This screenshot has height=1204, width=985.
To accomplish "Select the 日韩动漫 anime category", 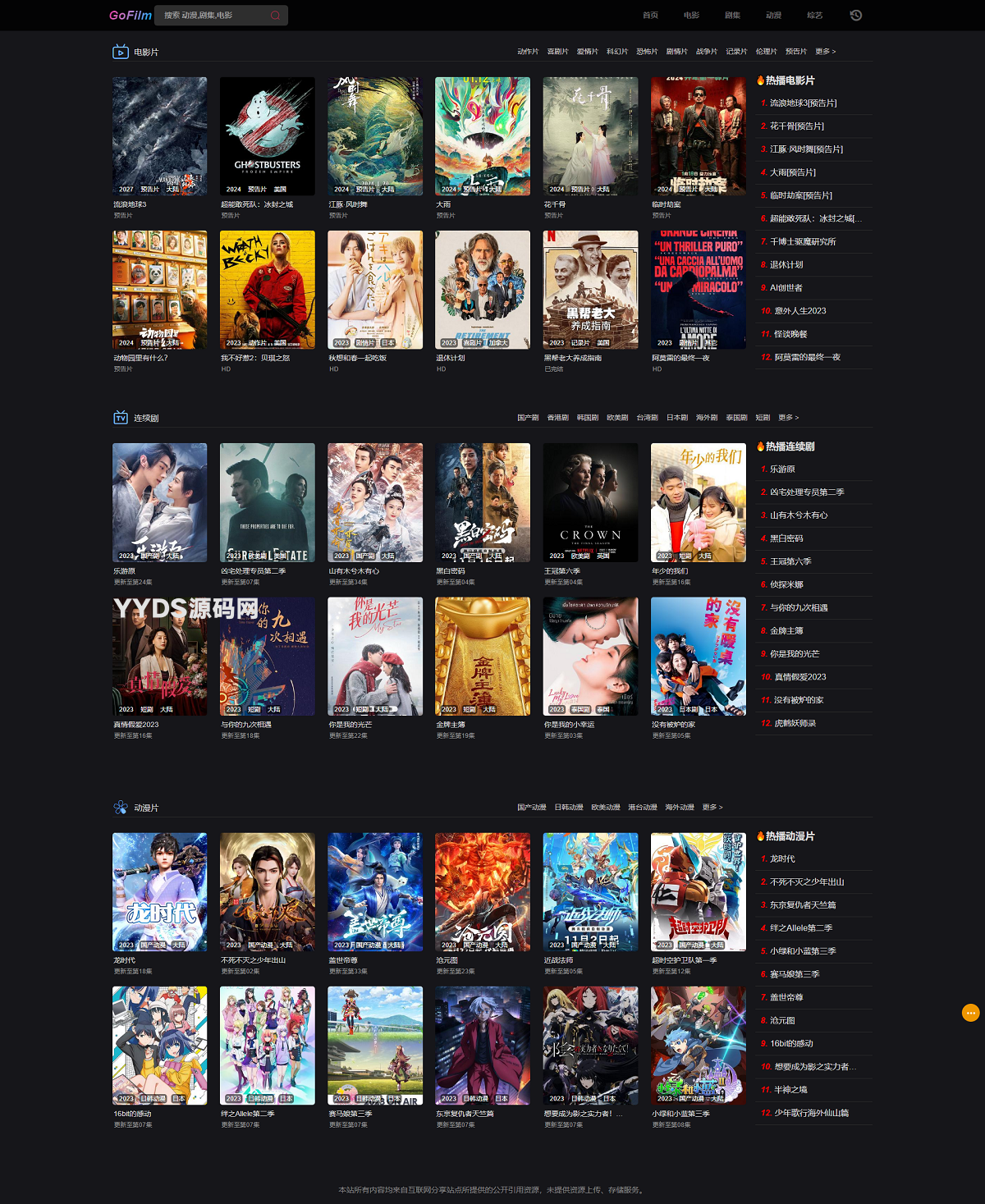I will tap(568, 808).
